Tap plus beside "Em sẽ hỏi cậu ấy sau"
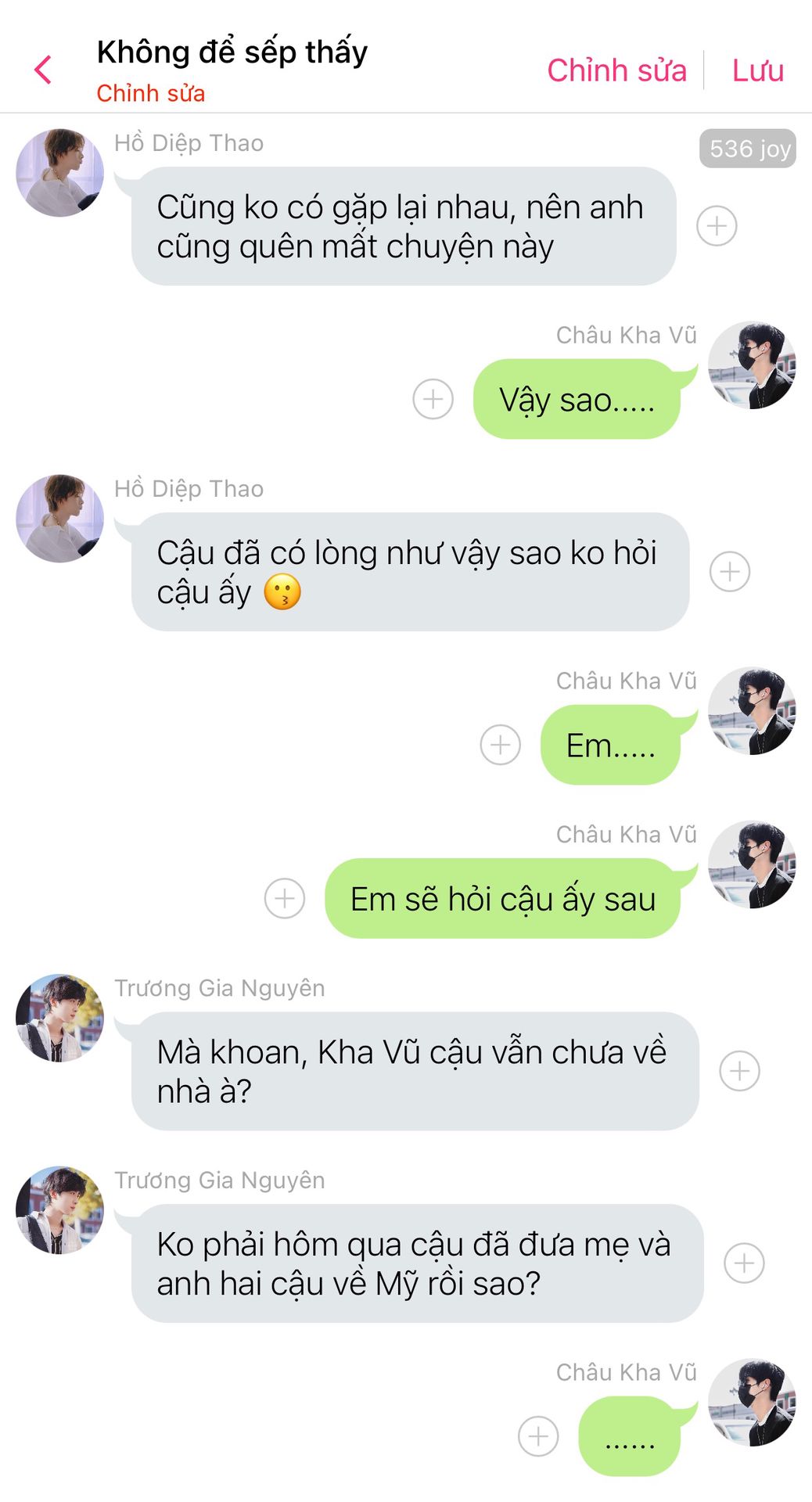 pyautogui.click(x=284, y=898)
